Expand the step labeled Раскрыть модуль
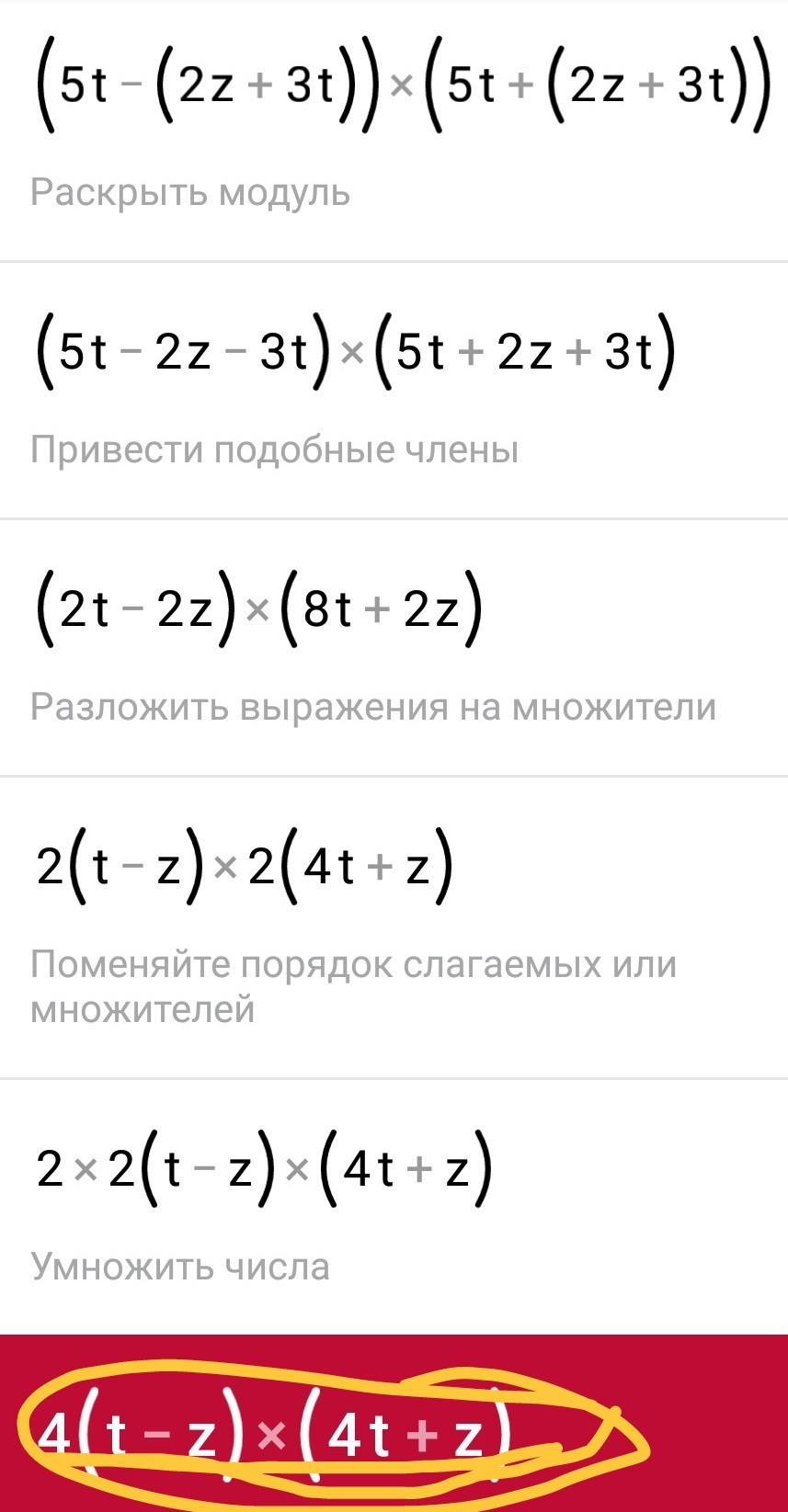 190,193
